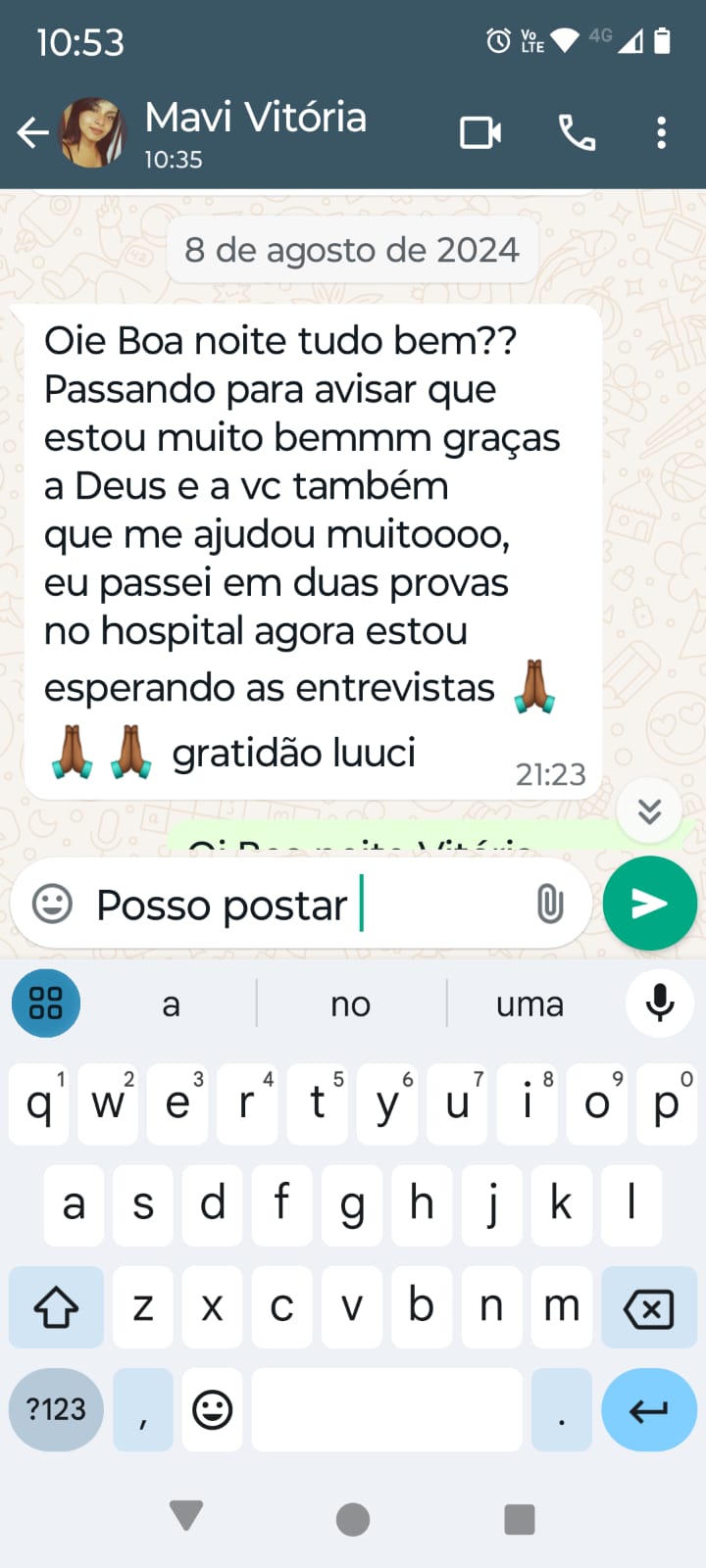Jump to the latest messages

[x=649, y=811]
